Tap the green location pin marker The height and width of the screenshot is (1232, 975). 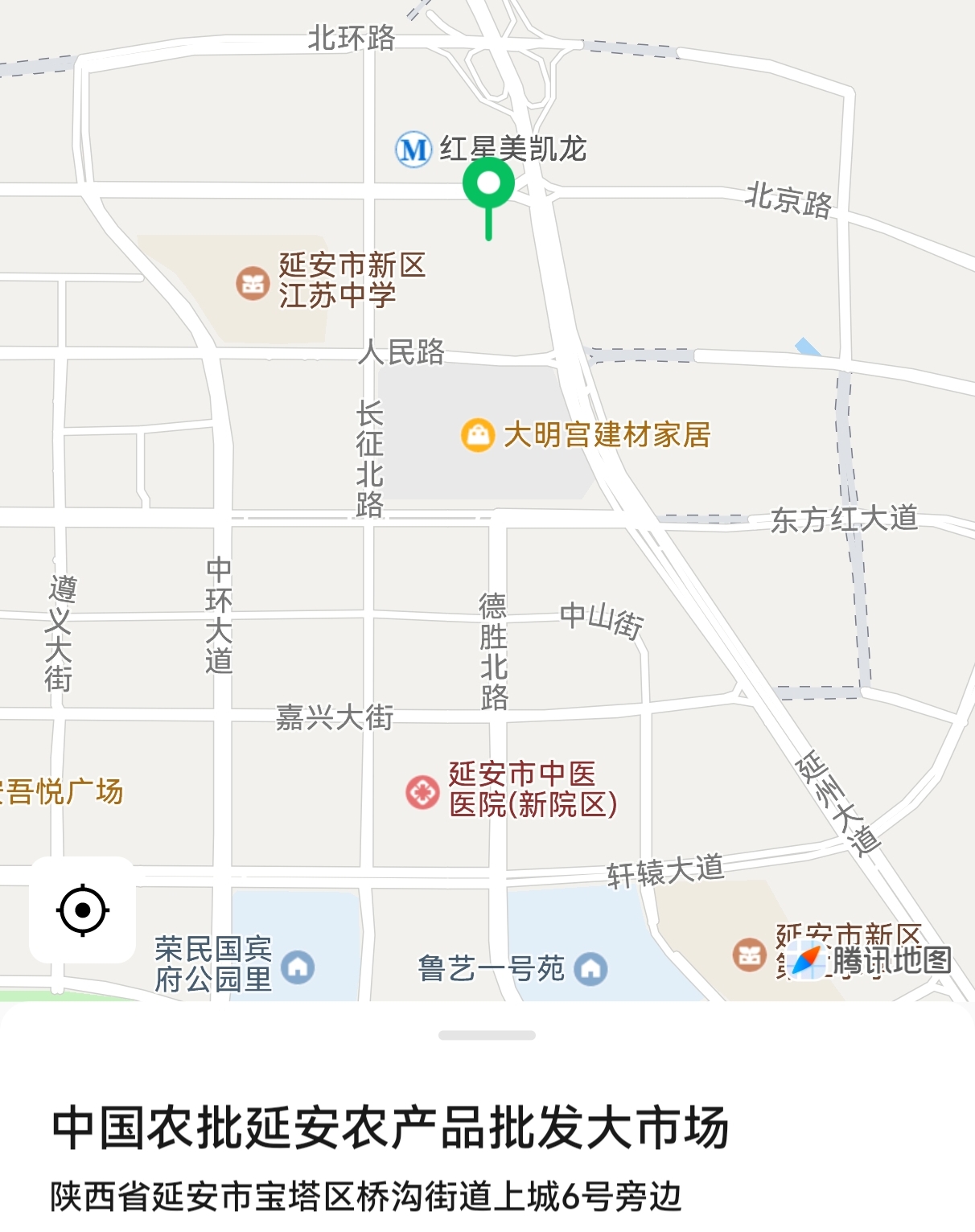(488, 185)
